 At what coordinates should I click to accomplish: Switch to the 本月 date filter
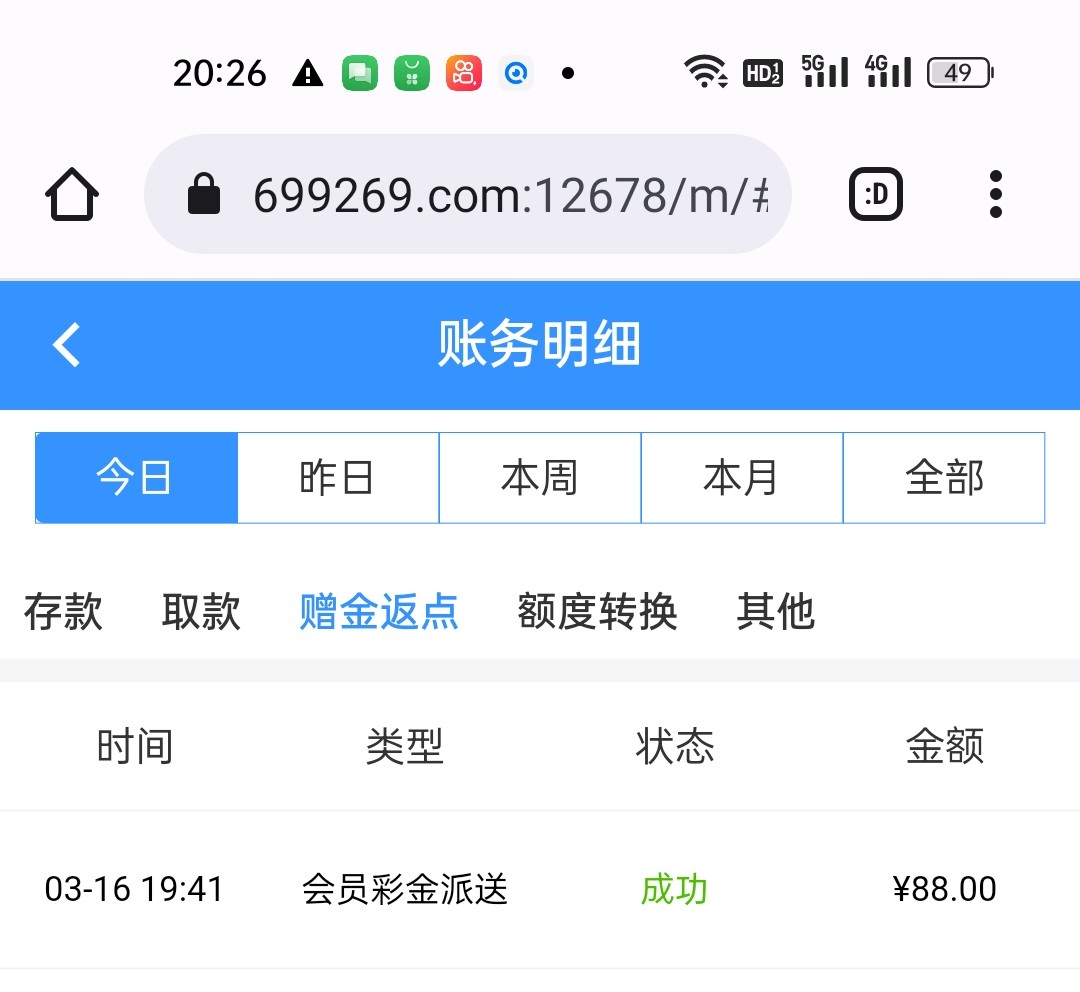(x=741, y=478)
